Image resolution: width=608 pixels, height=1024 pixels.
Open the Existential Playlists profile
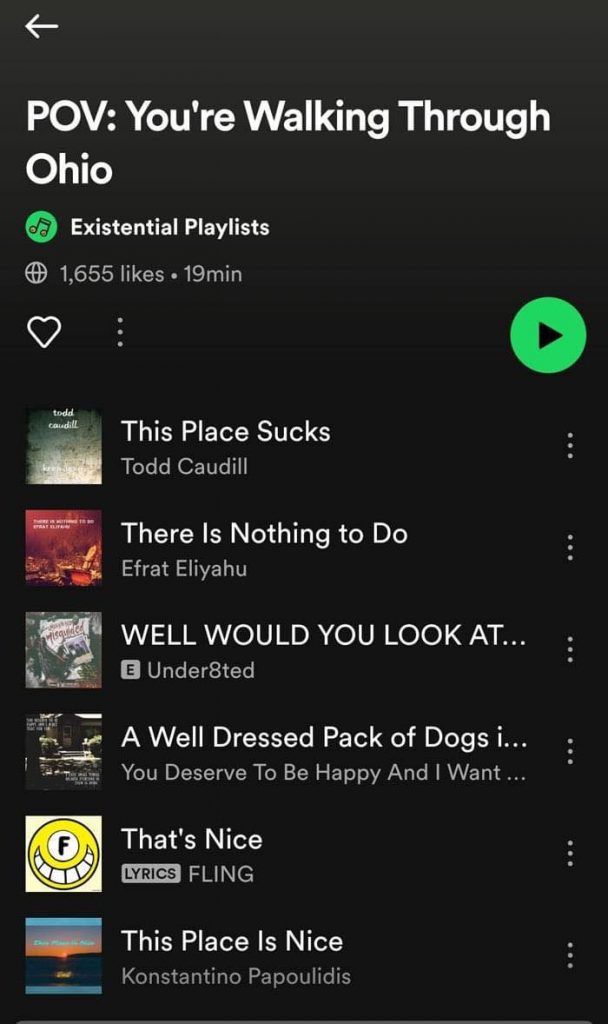click(168, 227)
